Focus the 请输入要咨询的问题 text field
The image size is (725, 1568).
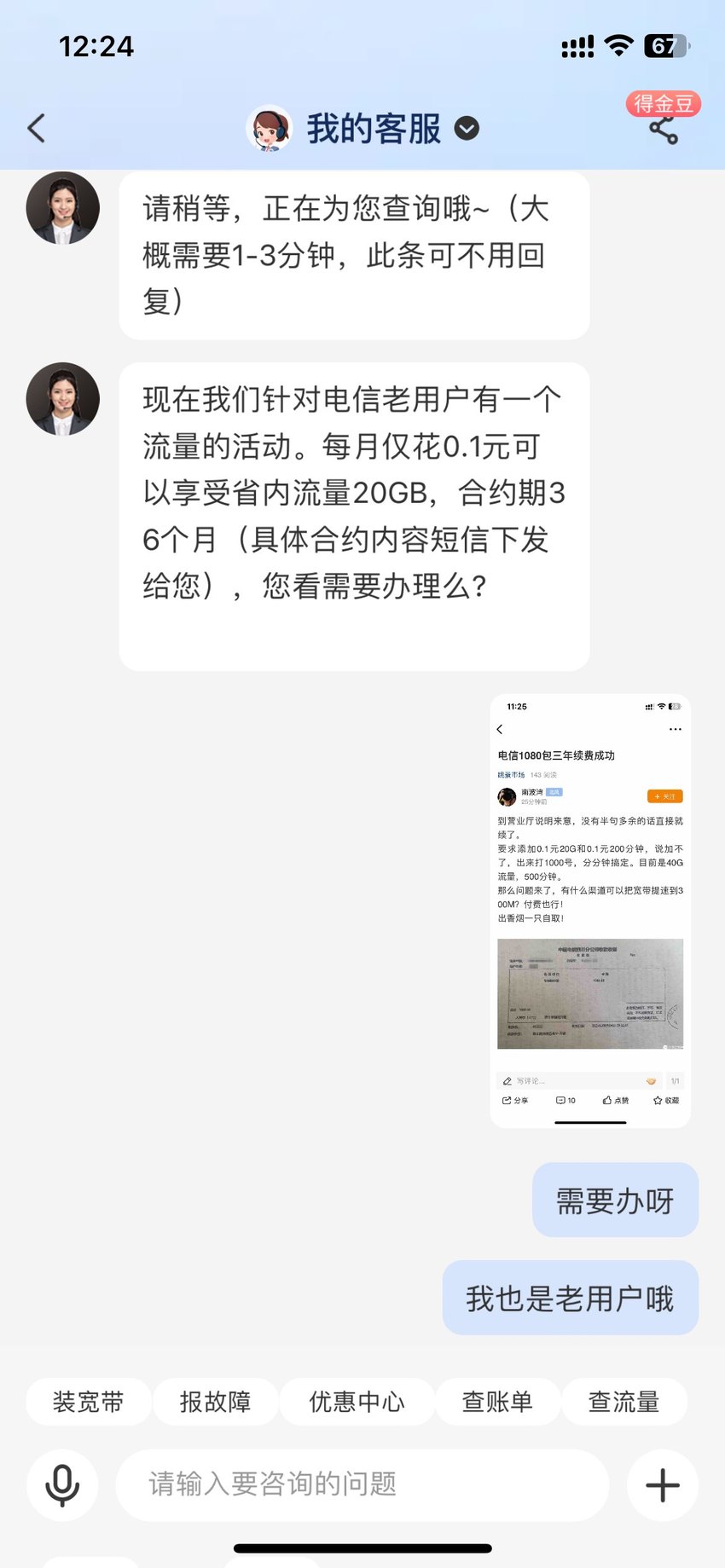[x=362, y=1485]
